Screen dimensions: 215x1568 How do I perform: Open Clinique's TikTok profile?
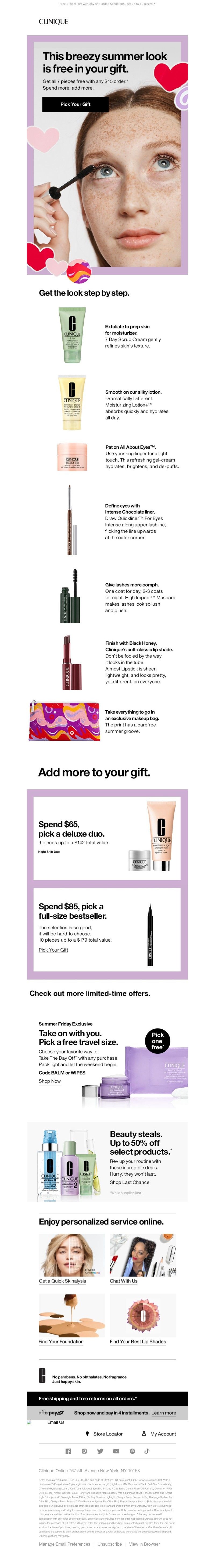click(x=147, y=1451)
